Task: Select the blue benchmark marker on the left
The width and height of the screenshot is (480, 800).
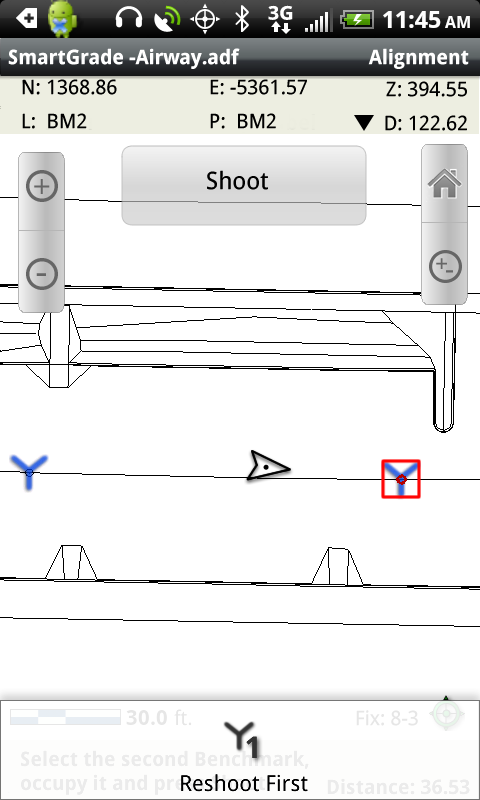Action: (x=29, y=472)
